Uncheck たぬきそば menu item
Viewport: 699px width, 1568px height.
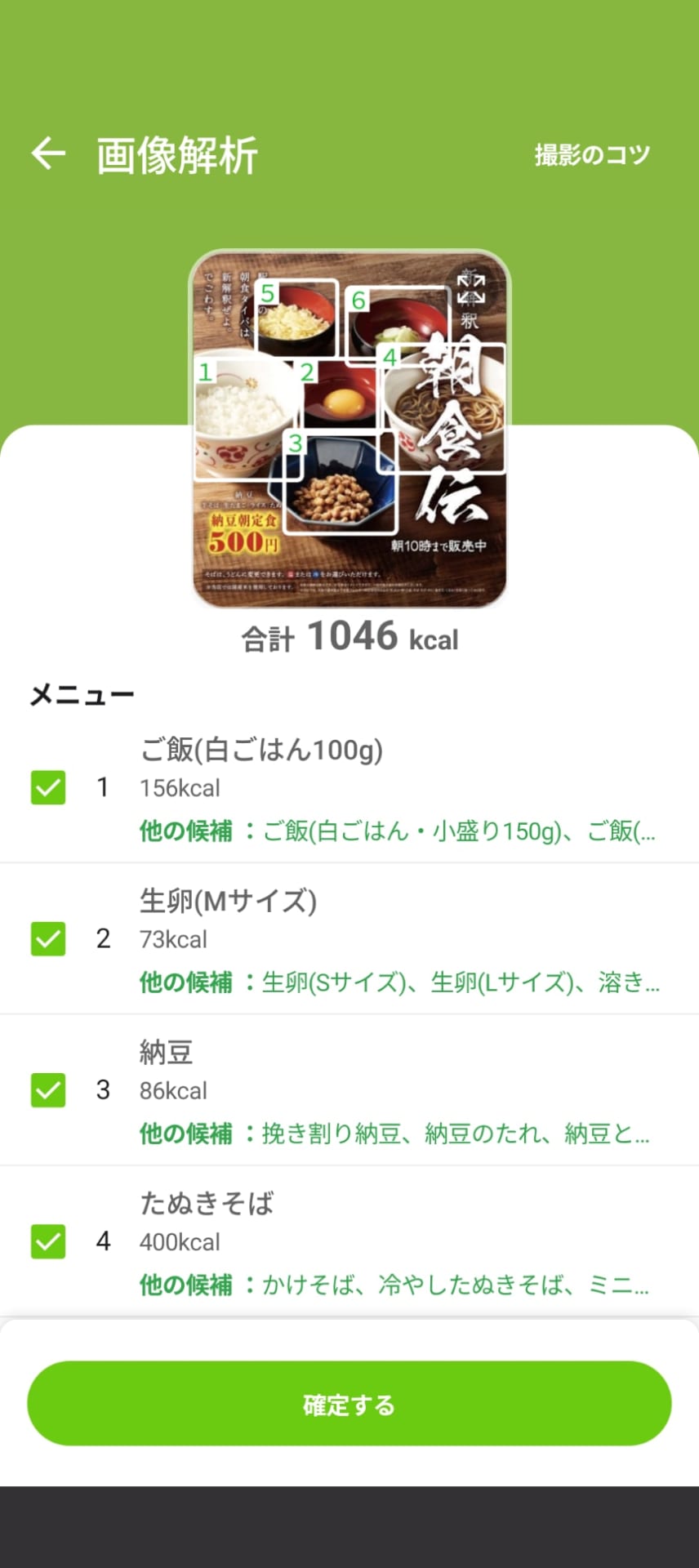point(48,1241)
